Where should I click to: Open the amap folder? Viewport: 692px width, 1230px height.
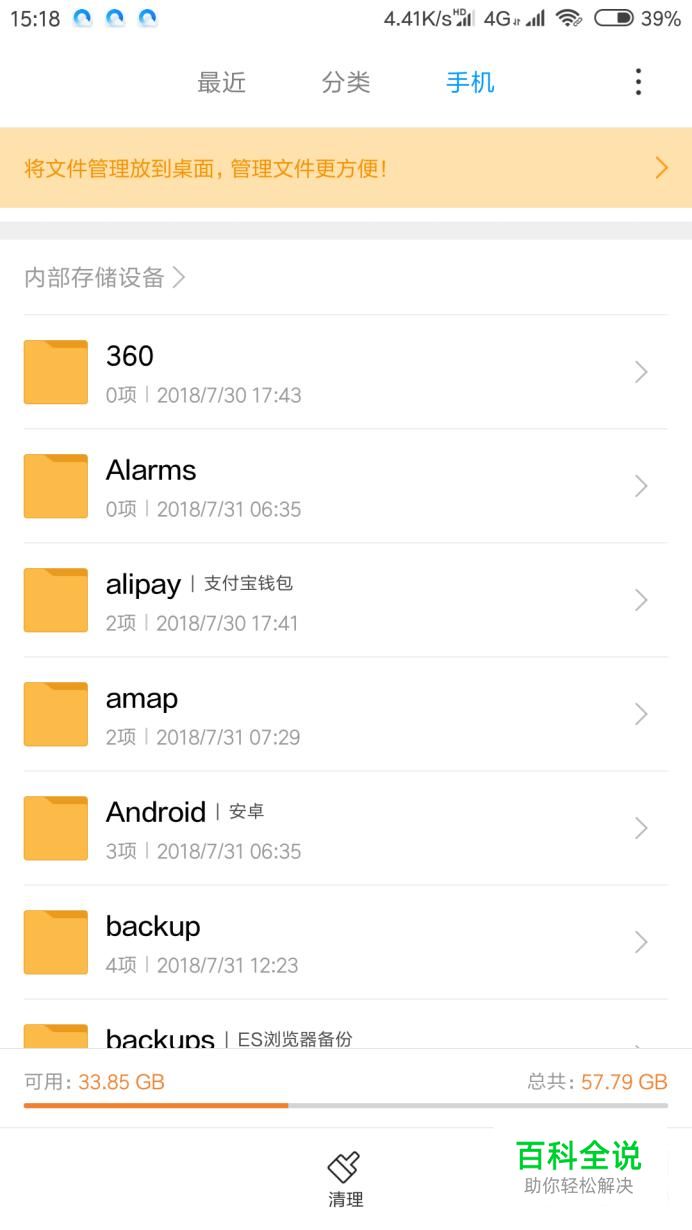tap(346, 714)
